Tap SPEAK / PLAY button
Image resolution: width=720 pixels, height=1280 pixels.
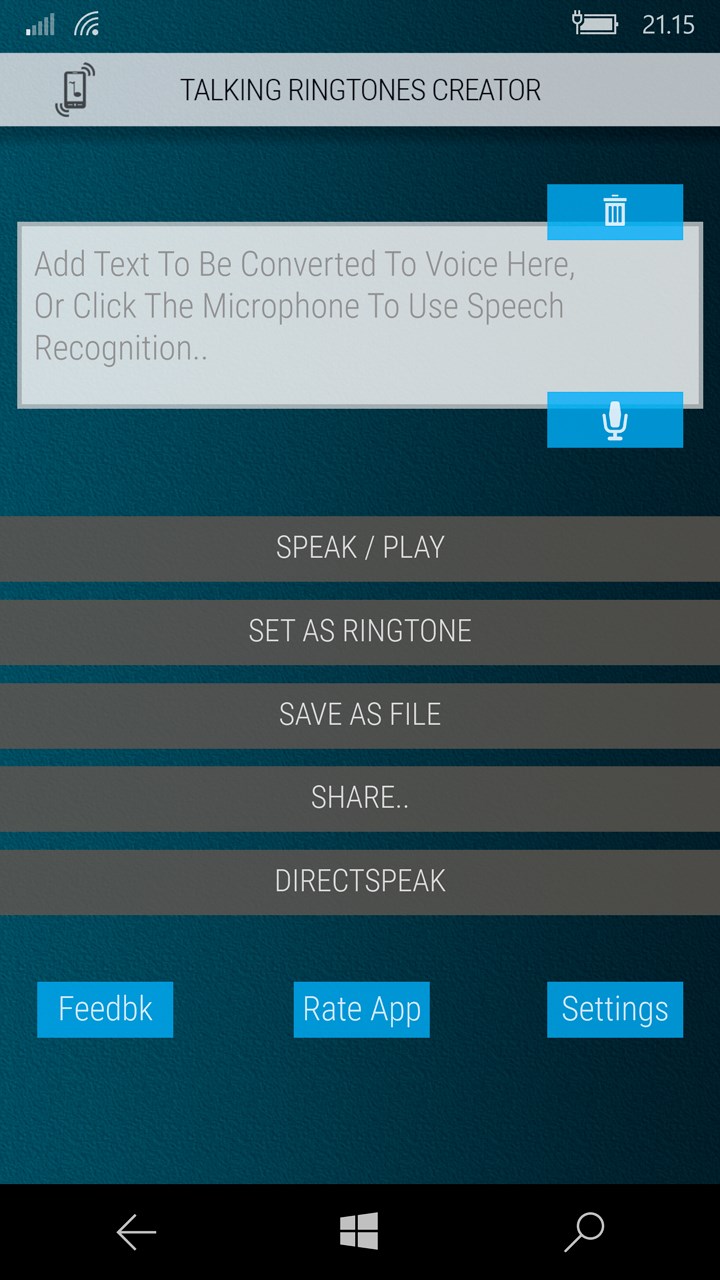(x=360, y=548)
